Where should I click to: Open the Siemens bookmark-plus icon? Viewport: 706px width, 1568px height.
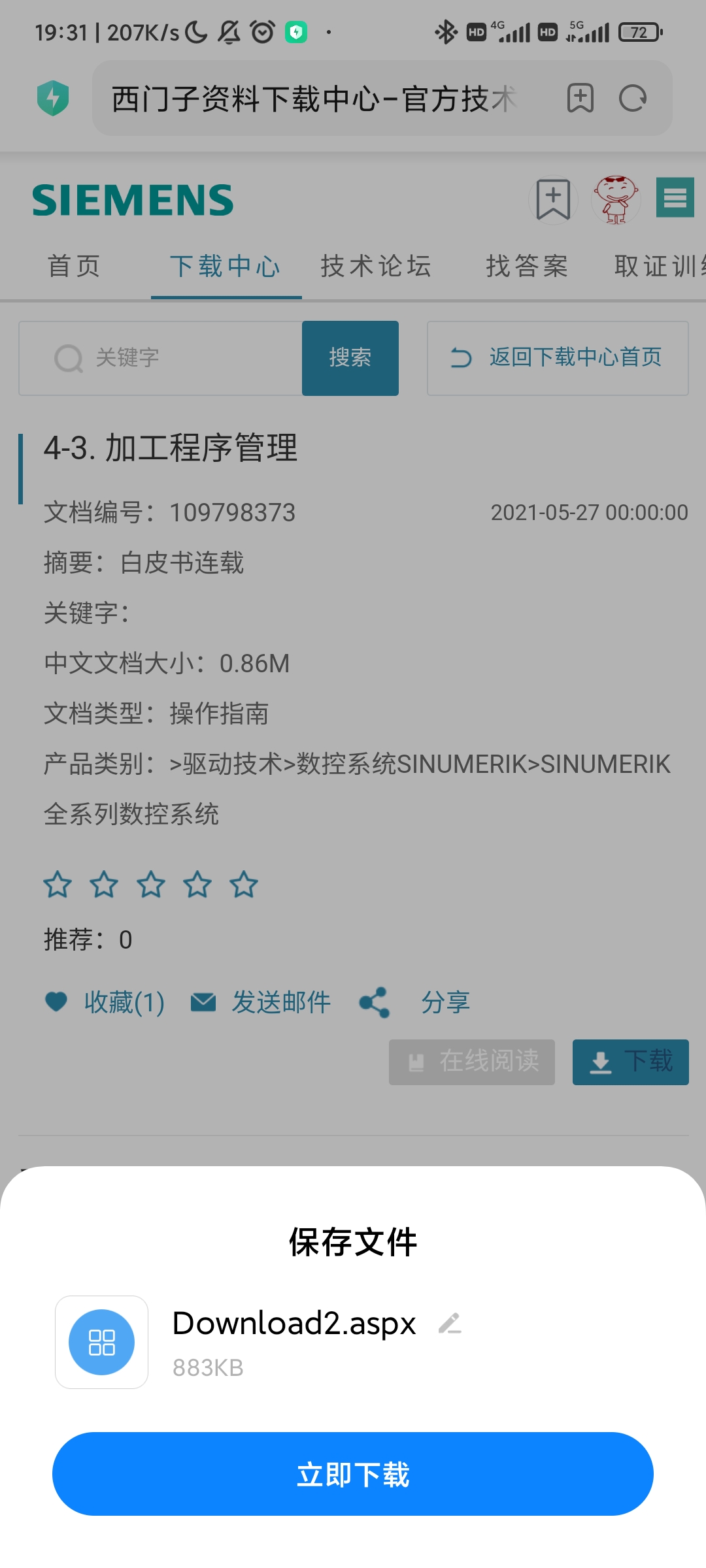pos(553,199)
